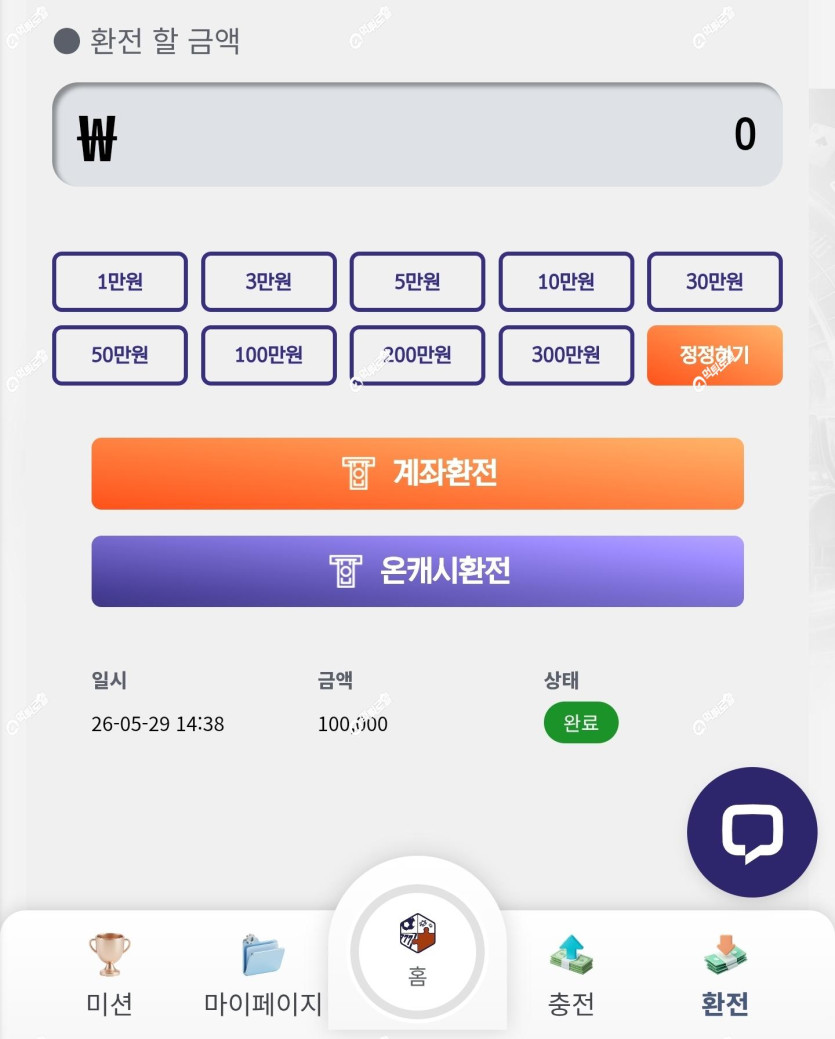
Task: Open the live chat bubble
Action: coord(752,832)
